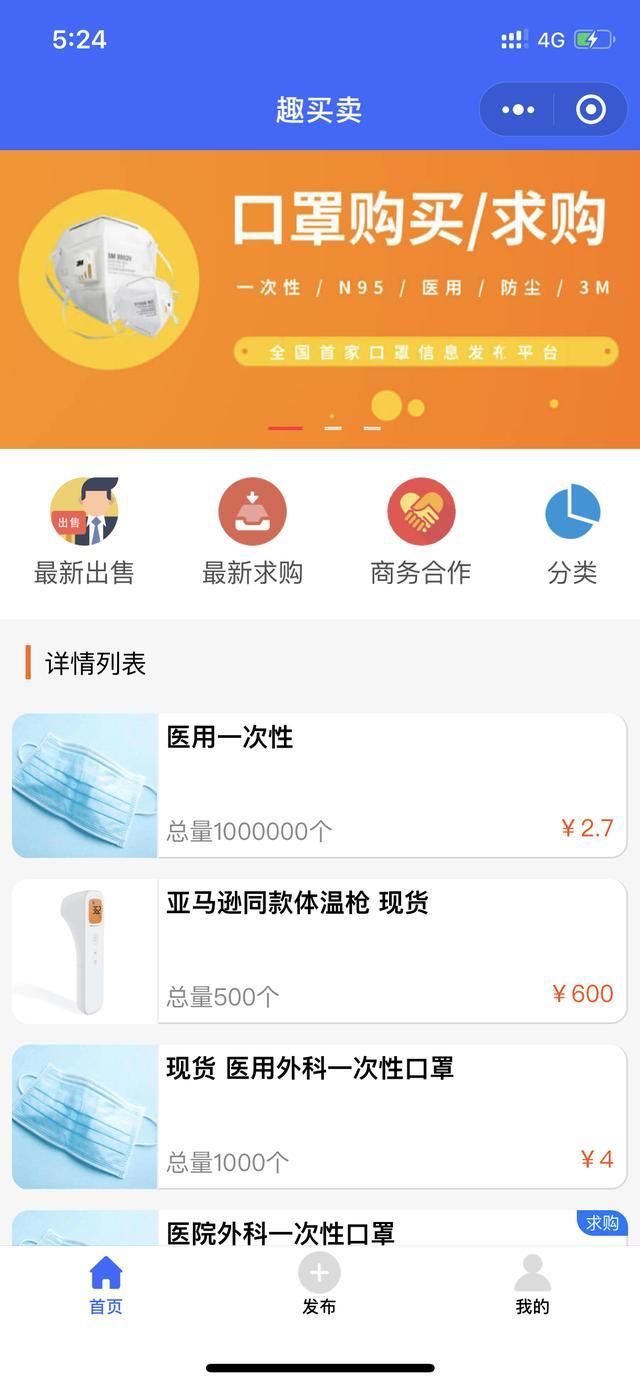640x1386 pixels.
Task: Open 商务合作 section
Action: tap(420, 531)
